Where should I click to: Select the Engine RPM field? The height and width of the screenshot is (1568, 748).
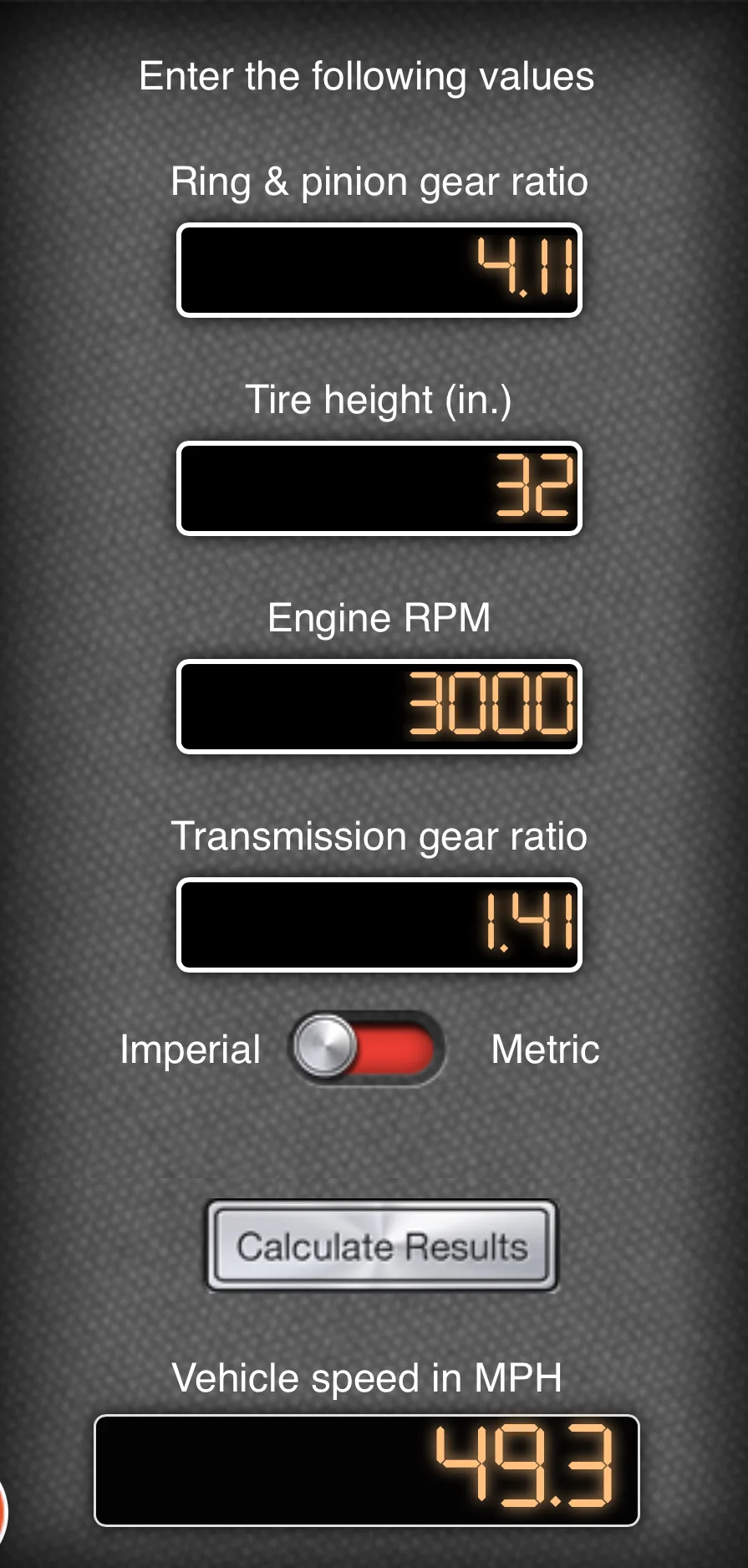tap(379, 707)
